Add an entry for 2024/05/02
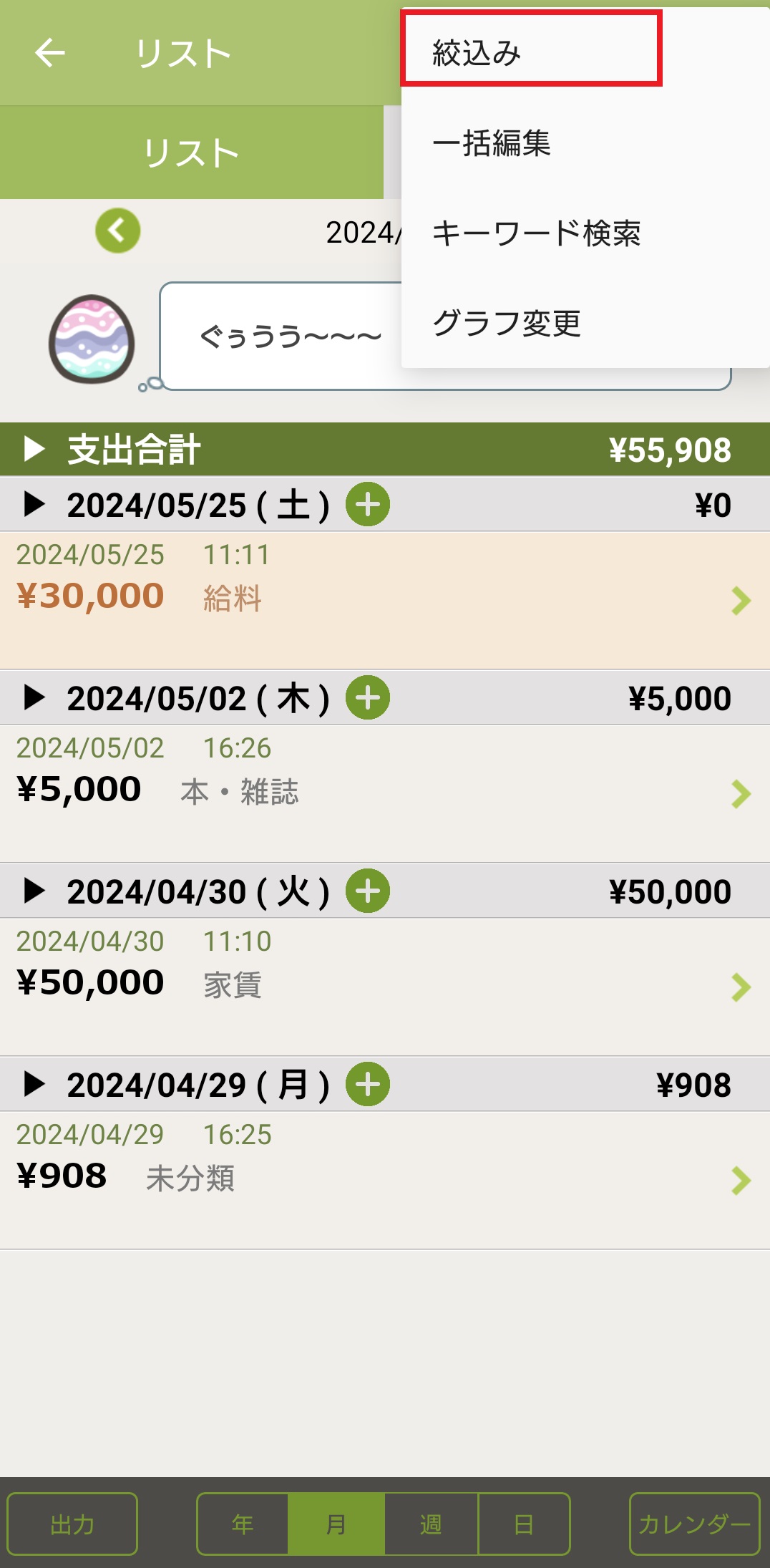This screenshot has width=770, height=1568. point(368,698)
